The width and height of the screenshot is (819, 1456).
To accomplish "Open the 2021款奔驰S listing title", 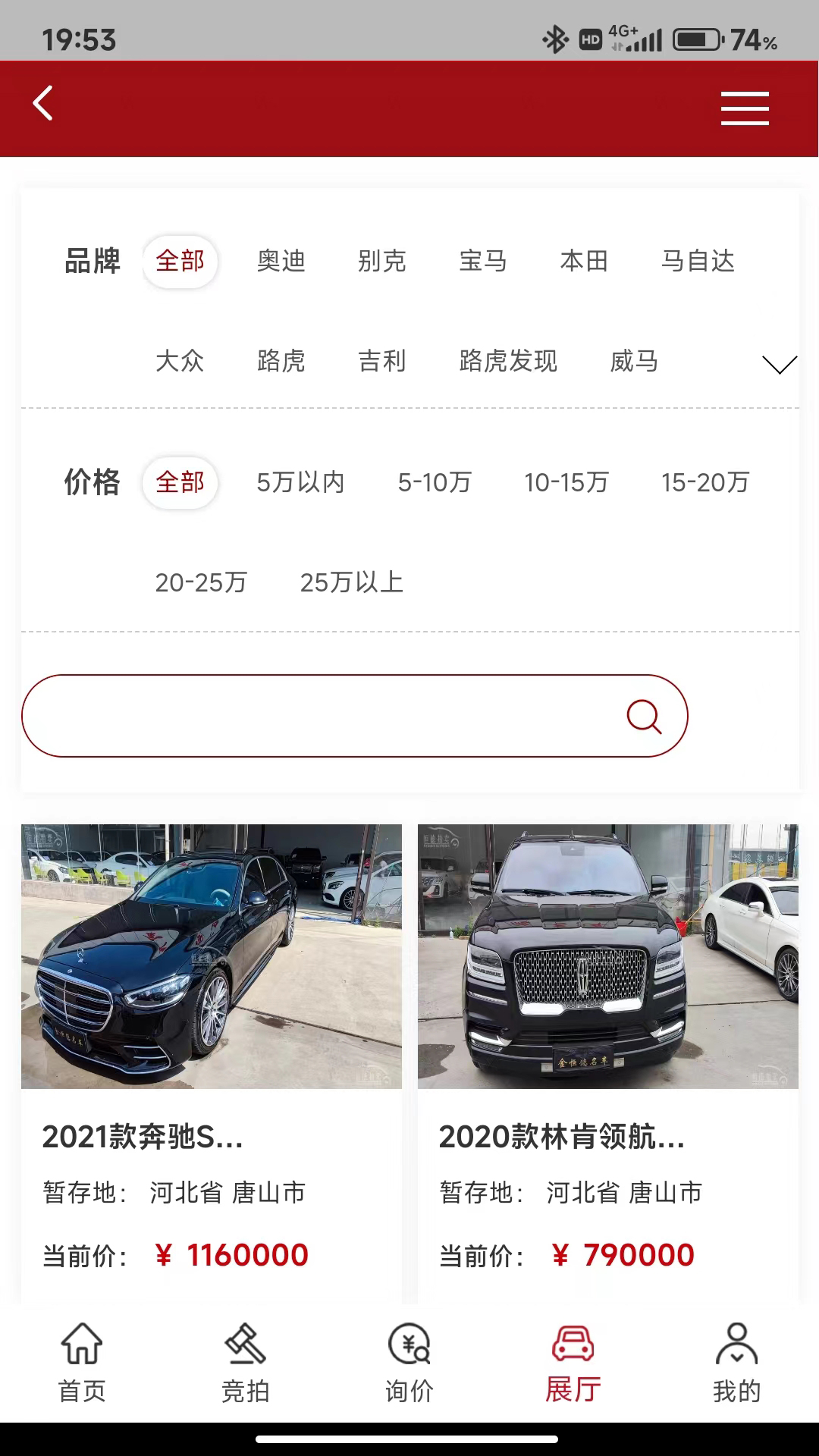I will pos(140,1137).
